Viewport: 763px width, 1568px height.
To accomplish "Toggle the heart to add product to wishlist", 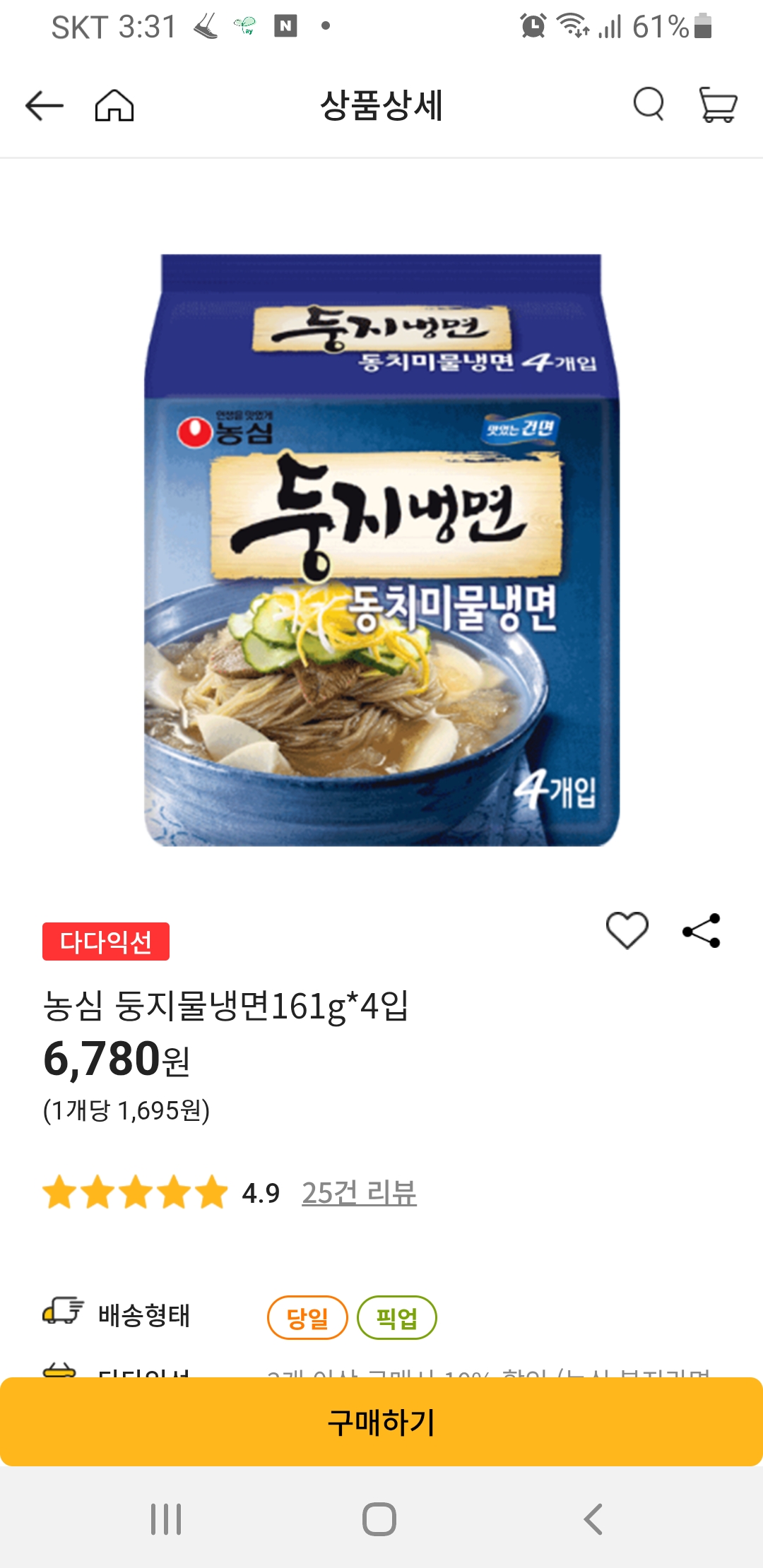I will click(x=627, y=930).
